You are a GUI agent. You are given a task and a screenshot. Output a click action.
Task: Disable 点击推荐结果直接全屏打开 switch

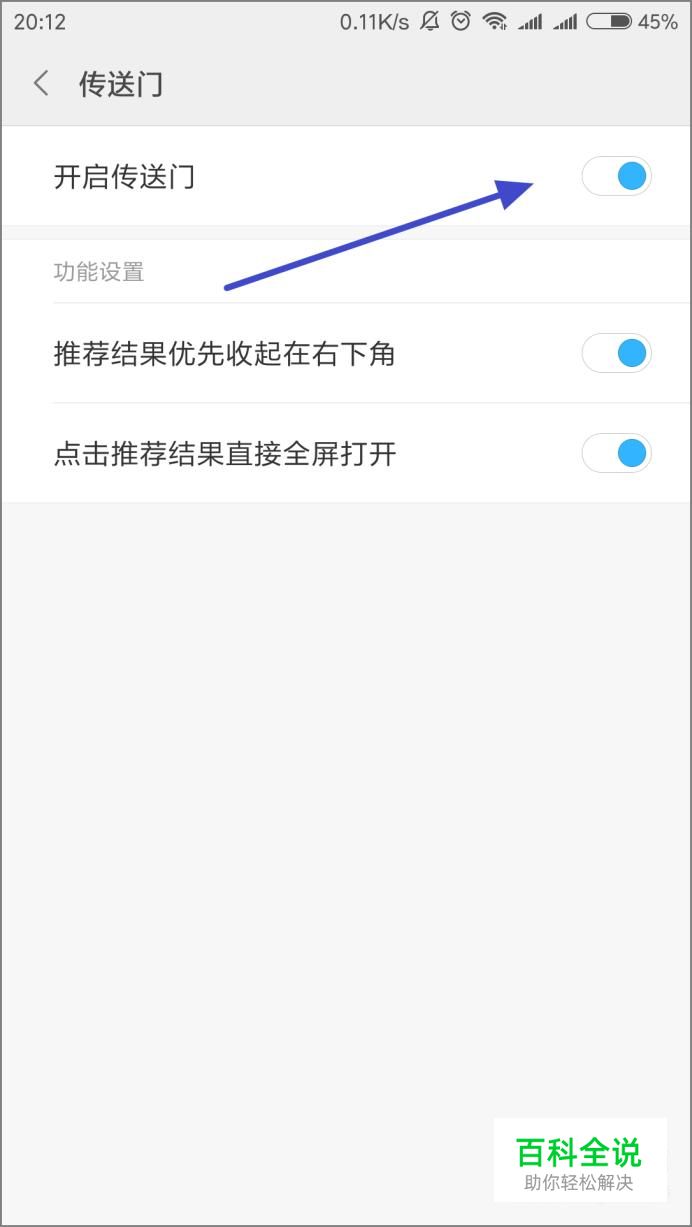pyautogui.click(x=617, y=453)
